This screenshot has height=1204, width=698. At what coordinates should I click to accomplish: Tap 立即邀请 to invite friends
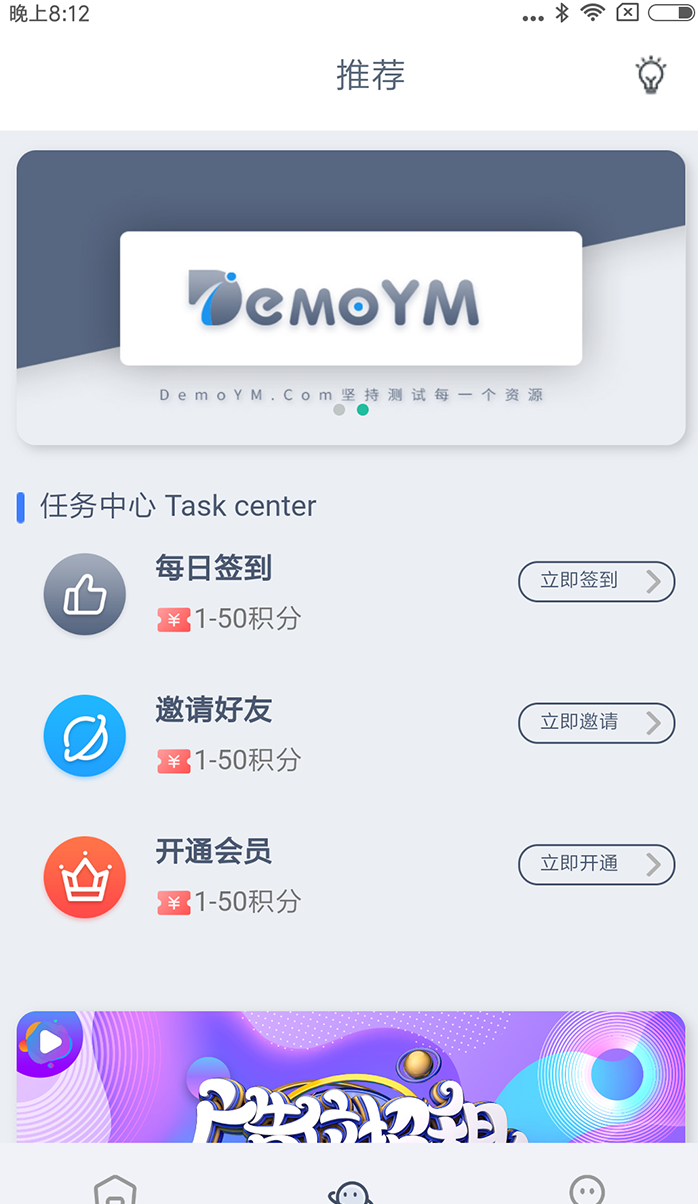[x=596, y=723]
